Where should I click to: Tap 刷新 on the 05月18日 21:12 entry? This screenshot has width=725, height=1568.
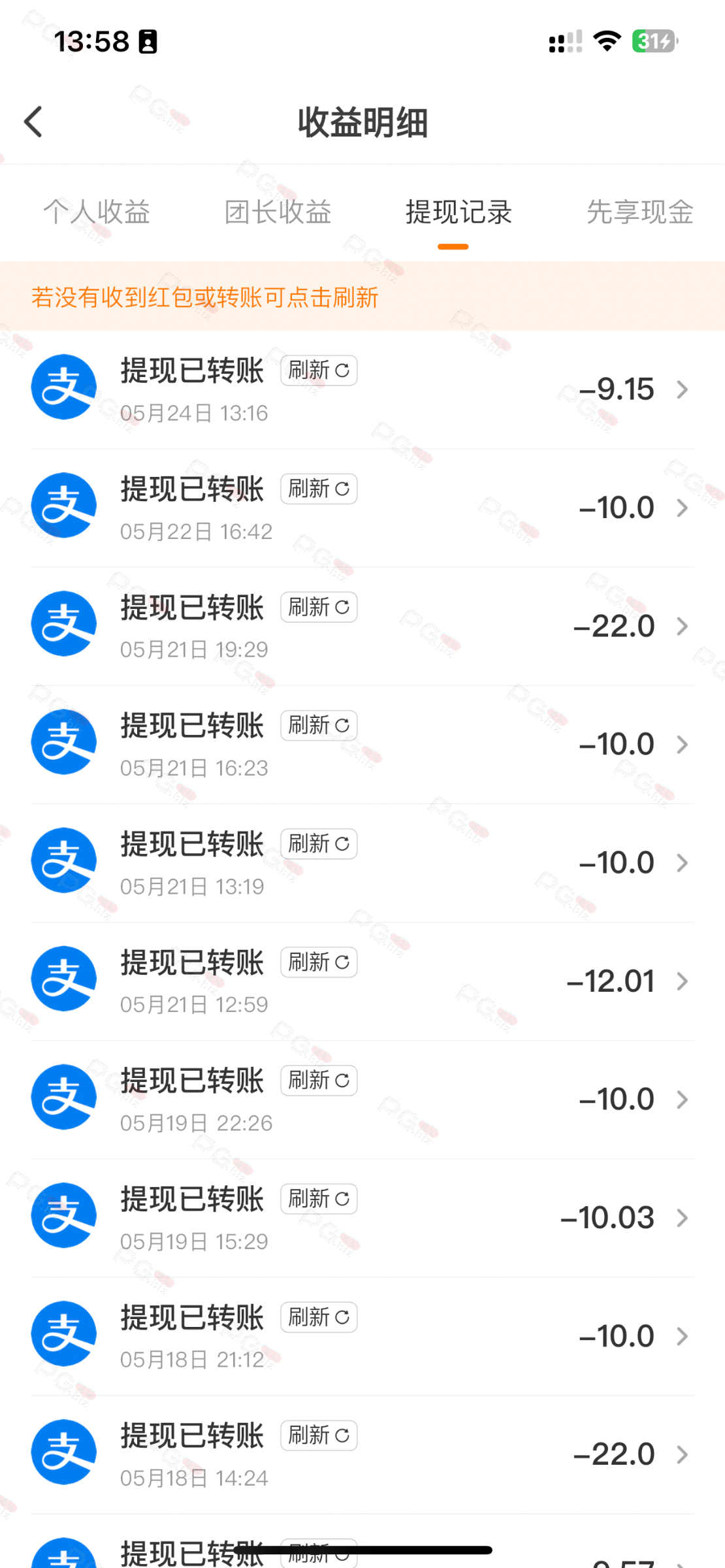coord(319,1317)
